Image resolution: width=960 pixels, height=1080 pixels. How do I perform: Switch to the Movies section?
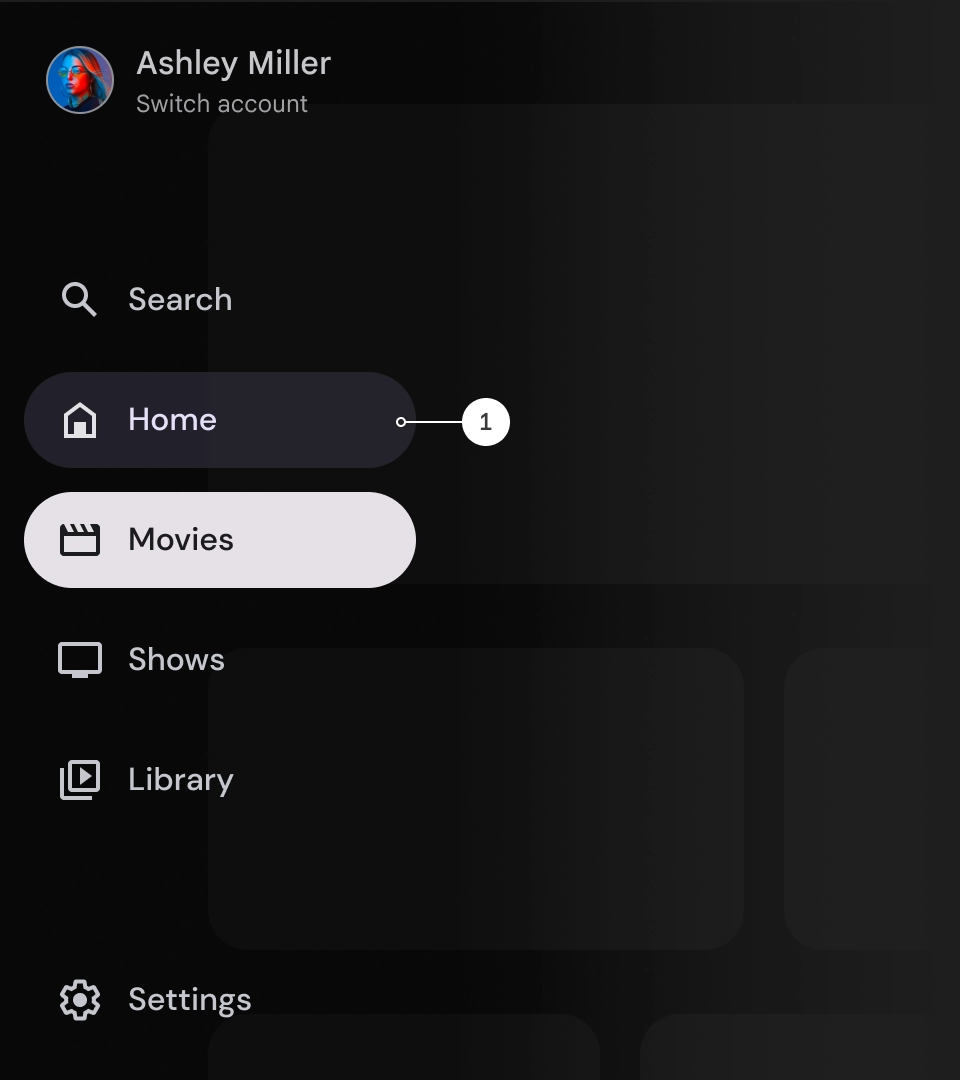[181, 539]
